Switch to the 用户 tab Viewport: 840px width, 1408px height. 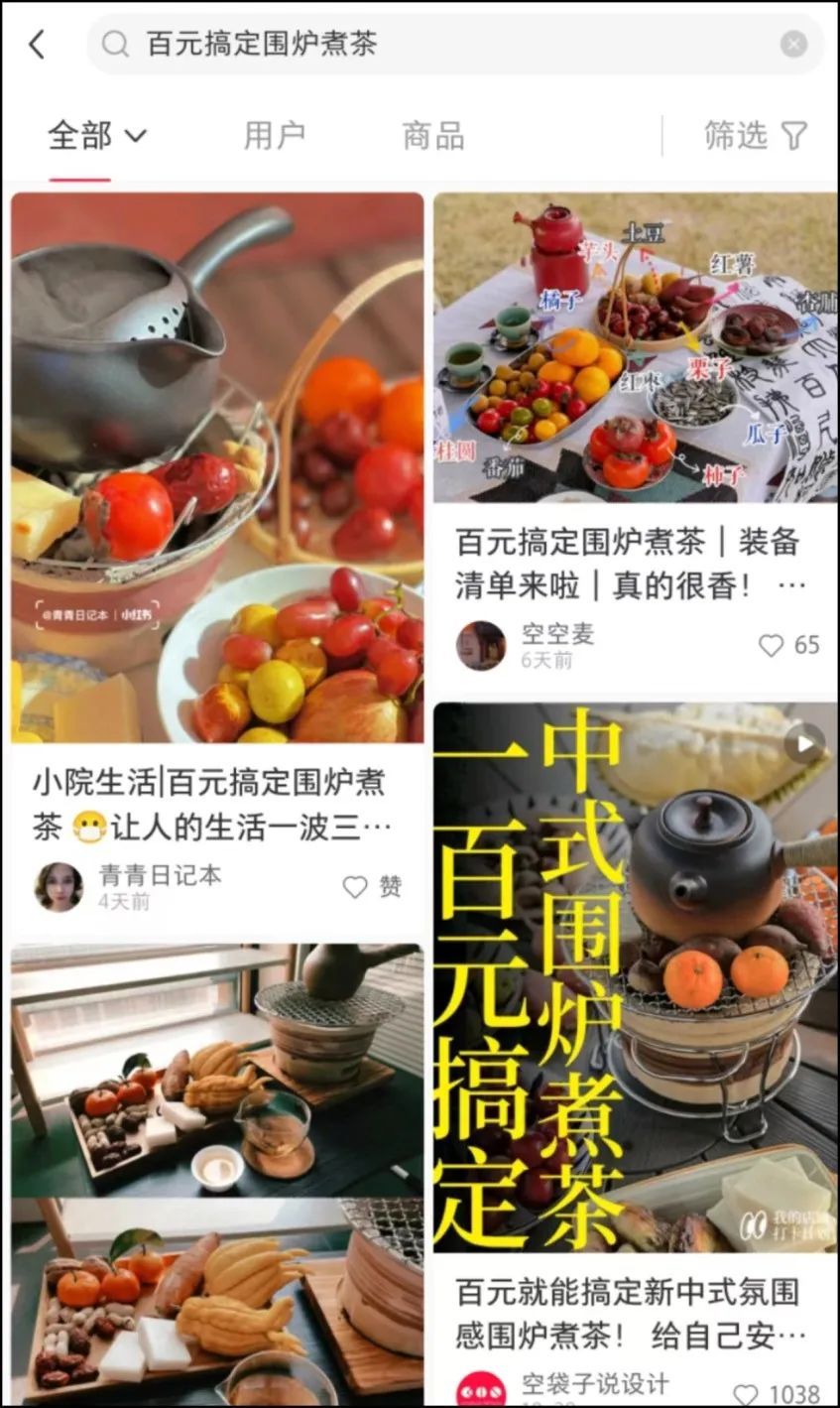[x=275, y=135]
